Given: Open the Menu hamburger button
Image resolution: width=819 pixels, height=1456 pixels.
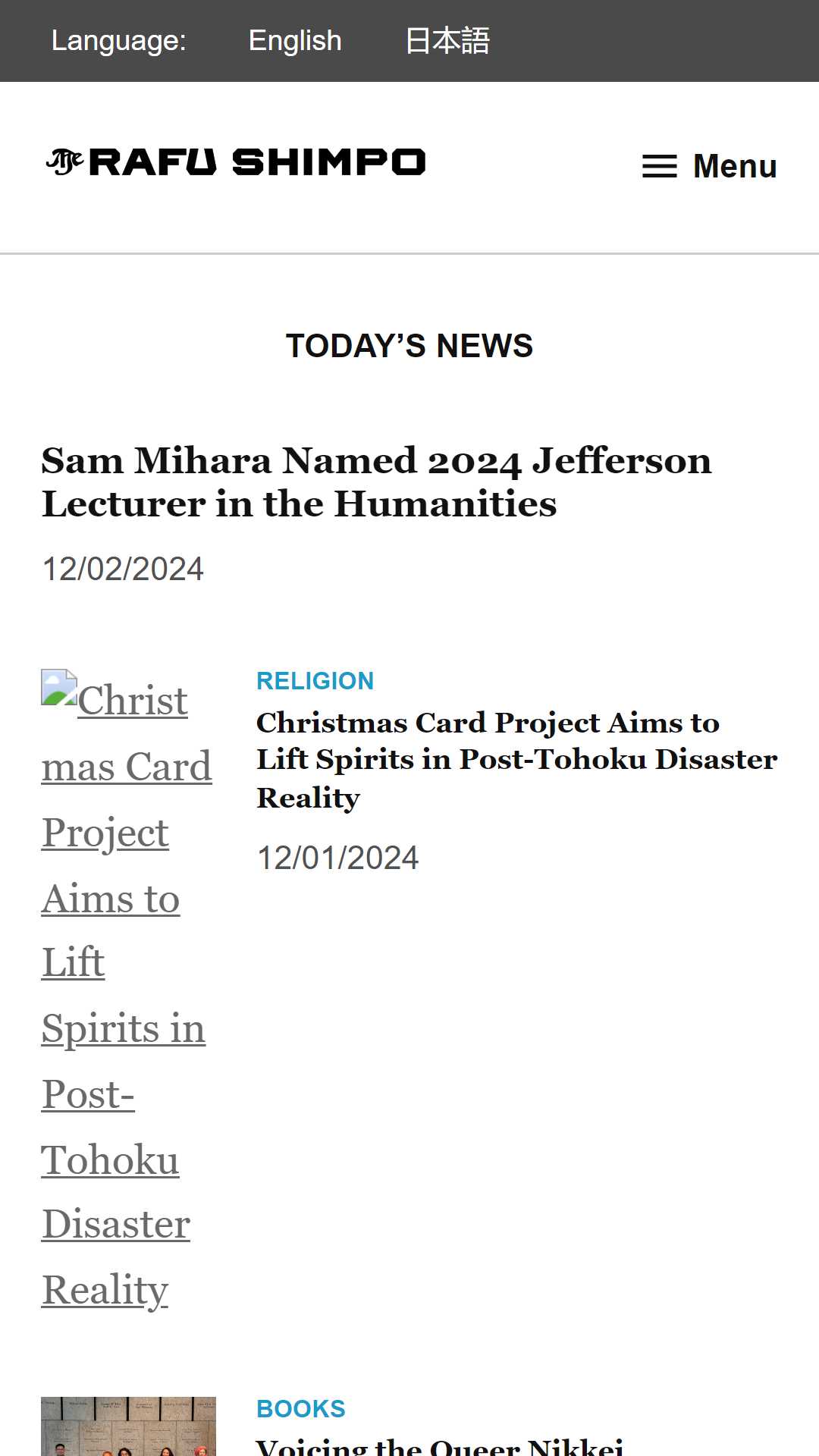Looking at the screenshot, I should point(710,166).
